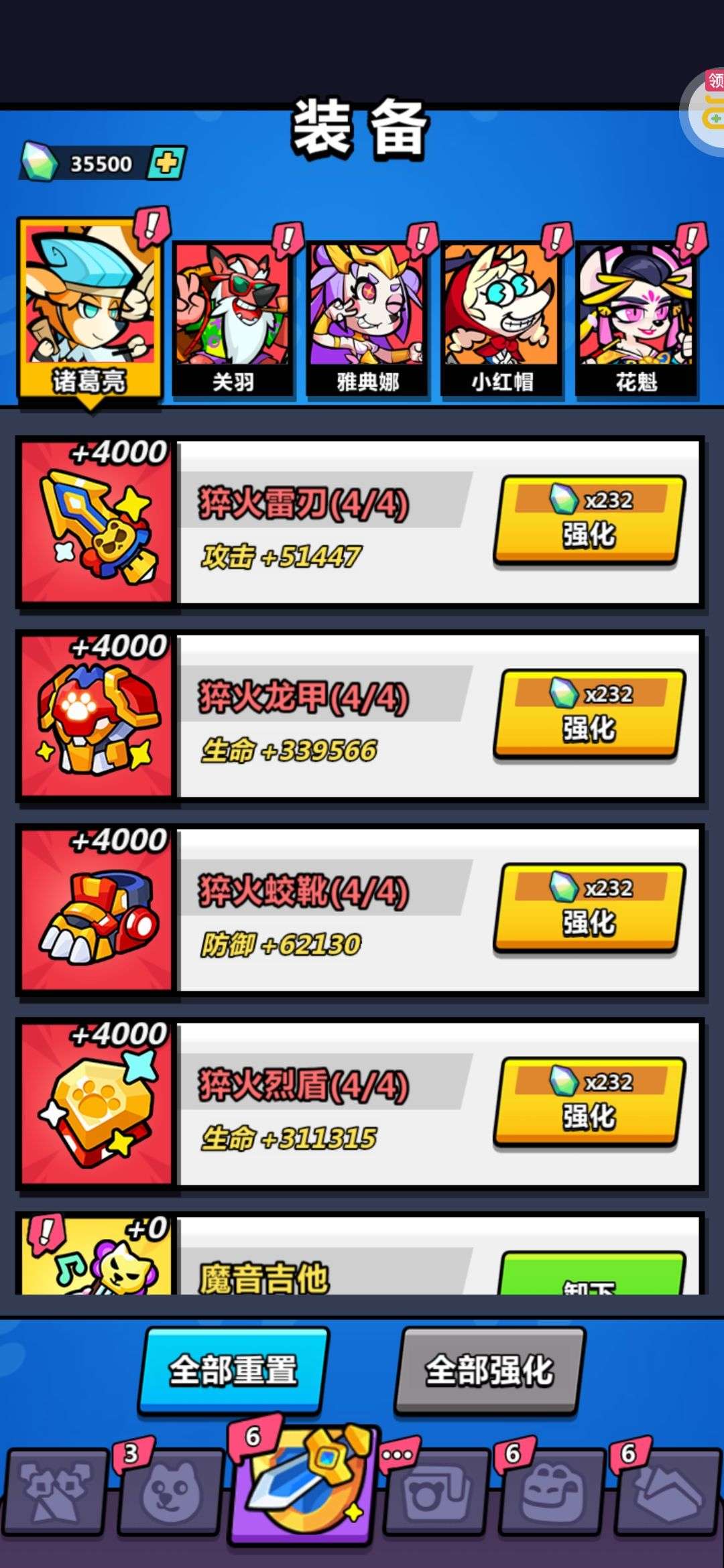Add more gems with the plus icon
Viewport: 724px width, 1568px height.
166,163
